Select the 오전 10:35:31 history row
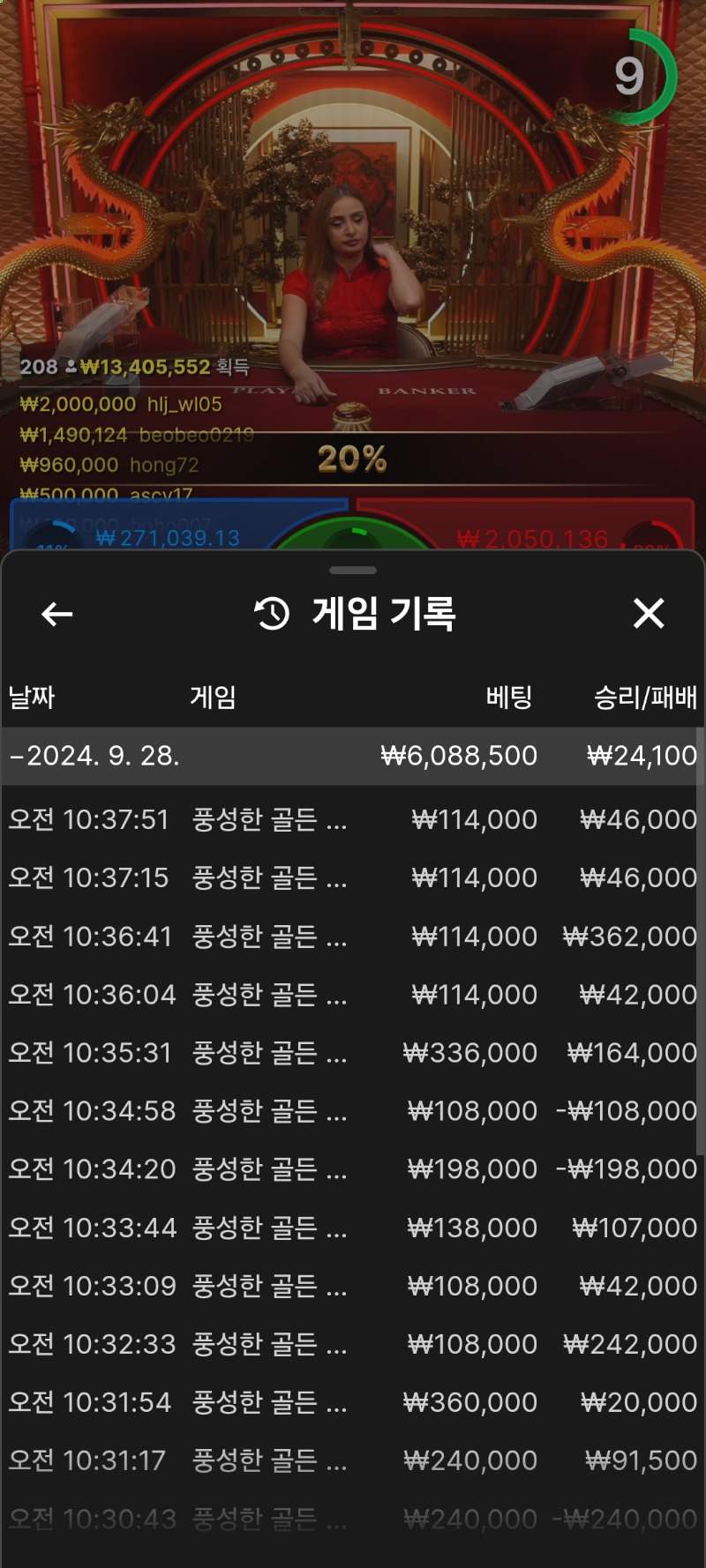 click(352, 1052)
